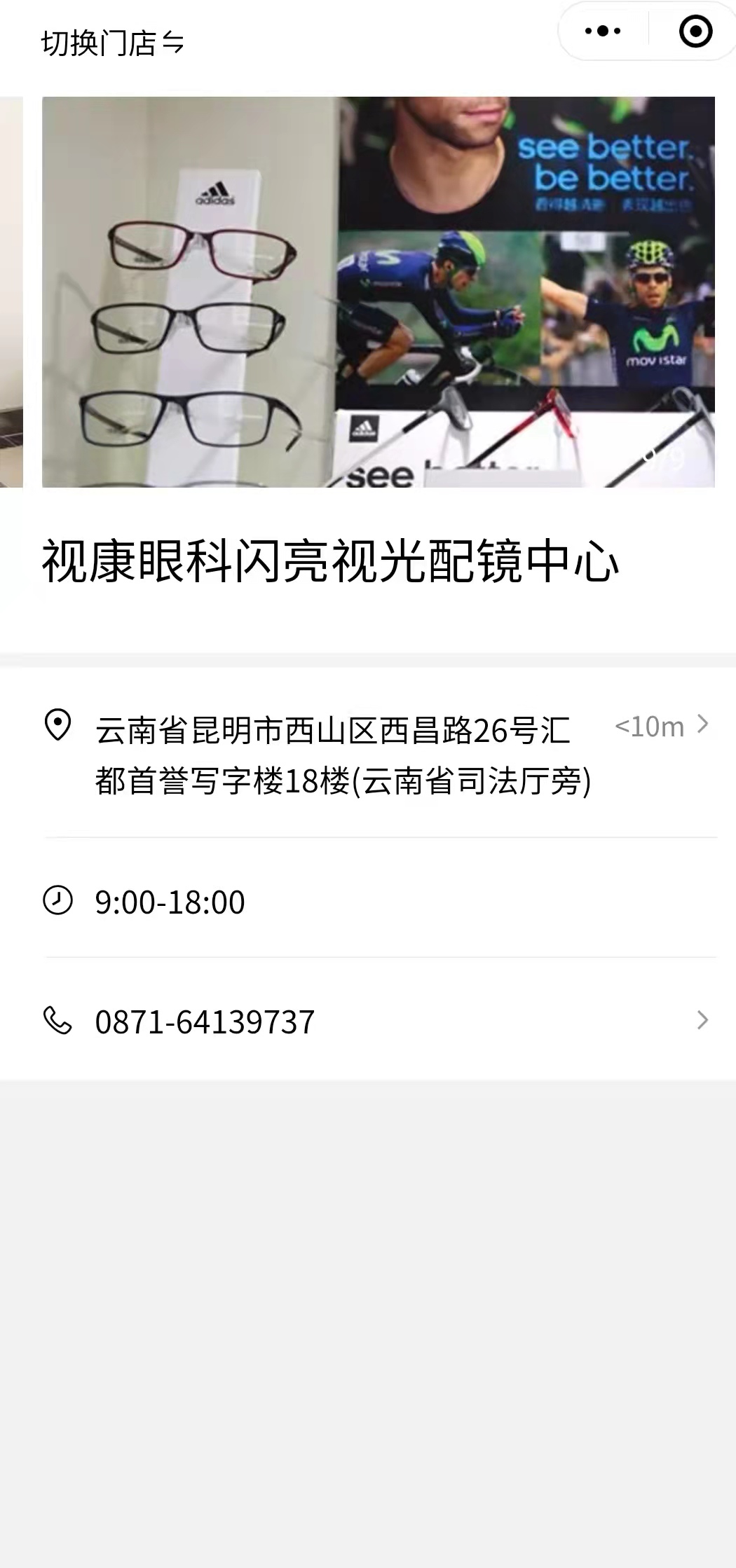Open the mini program three-dot menu

tap(603, 31)
